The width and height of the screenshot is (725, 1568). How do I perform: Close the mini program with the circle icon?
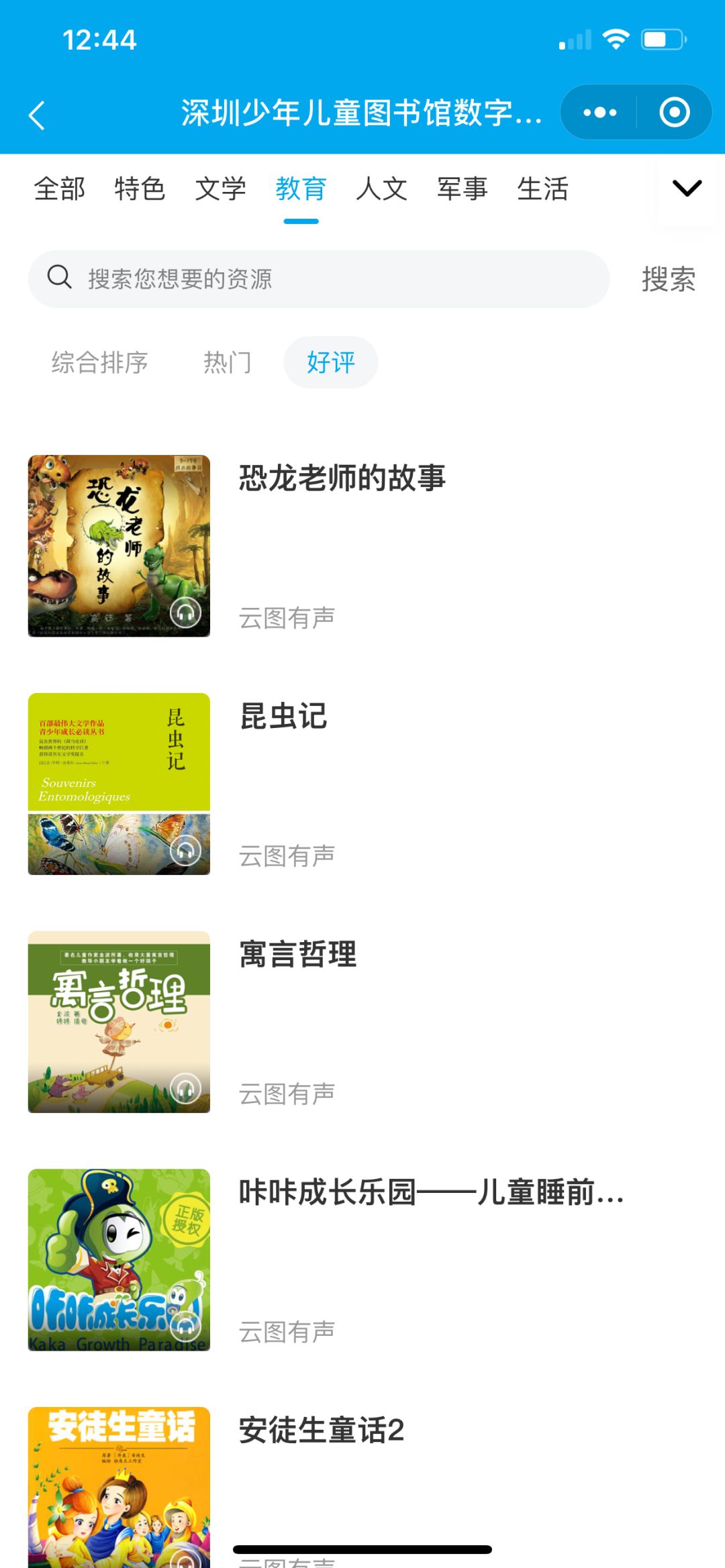point(674,112)
